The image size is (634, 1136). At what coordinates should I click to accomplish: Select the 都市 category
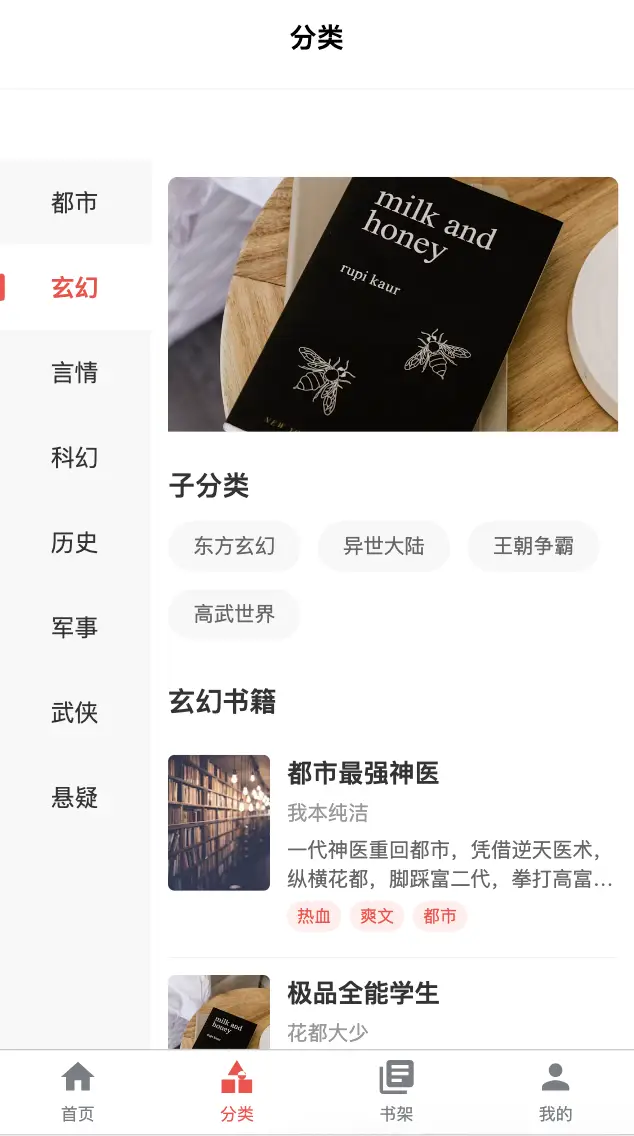pos(75,203)
